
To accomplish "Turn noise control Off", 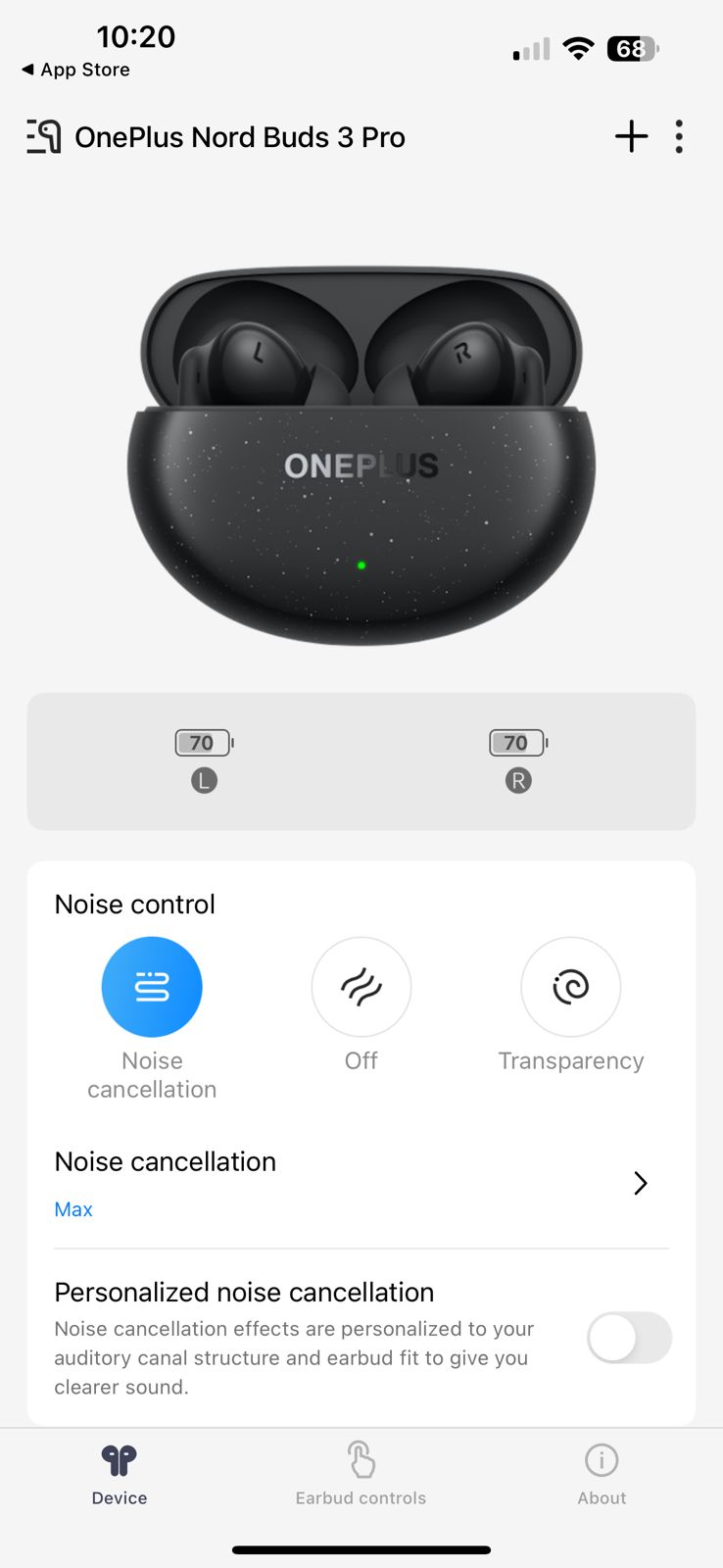I will click(361, 988).
